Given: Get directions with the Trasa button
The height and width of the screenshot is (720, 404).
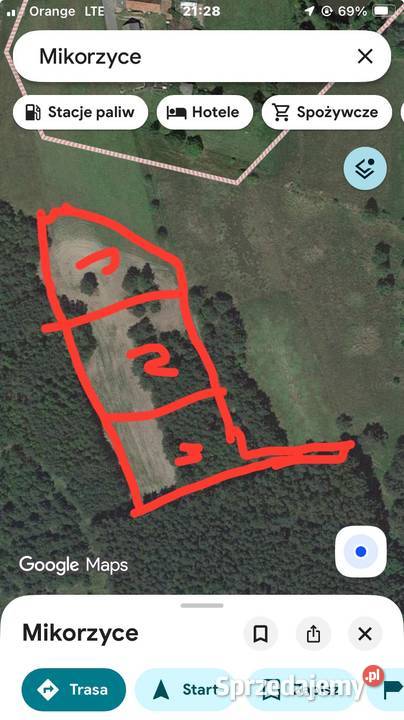Looking at the screenshot, I should [73, 690].
